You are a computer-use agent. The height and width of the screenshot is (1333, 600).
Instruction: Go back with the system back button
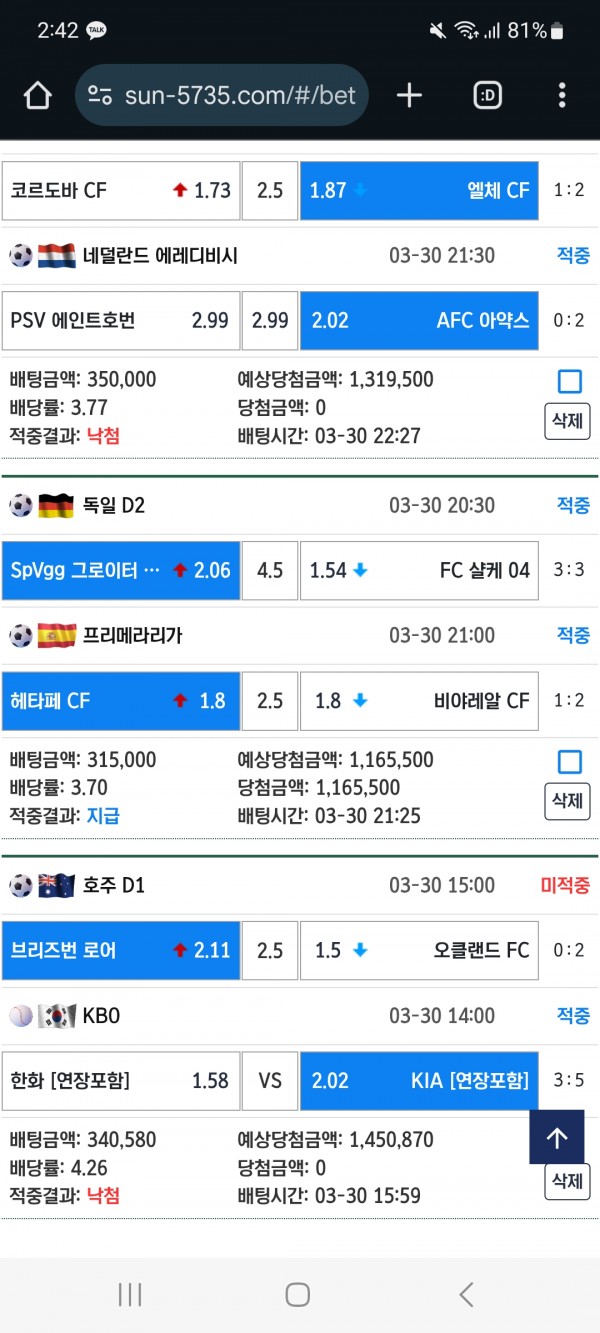466,1295
